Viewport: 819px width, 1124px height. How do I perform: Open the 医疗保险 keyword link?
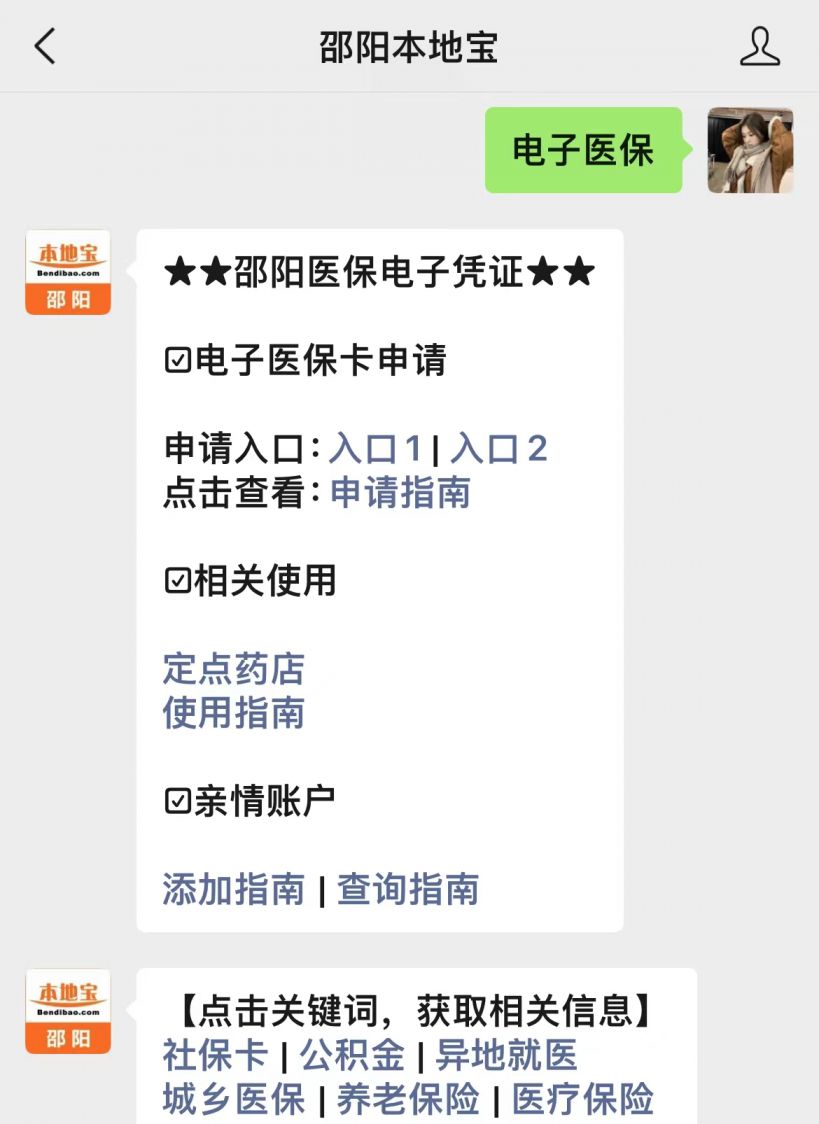(x=583, y=1099)
